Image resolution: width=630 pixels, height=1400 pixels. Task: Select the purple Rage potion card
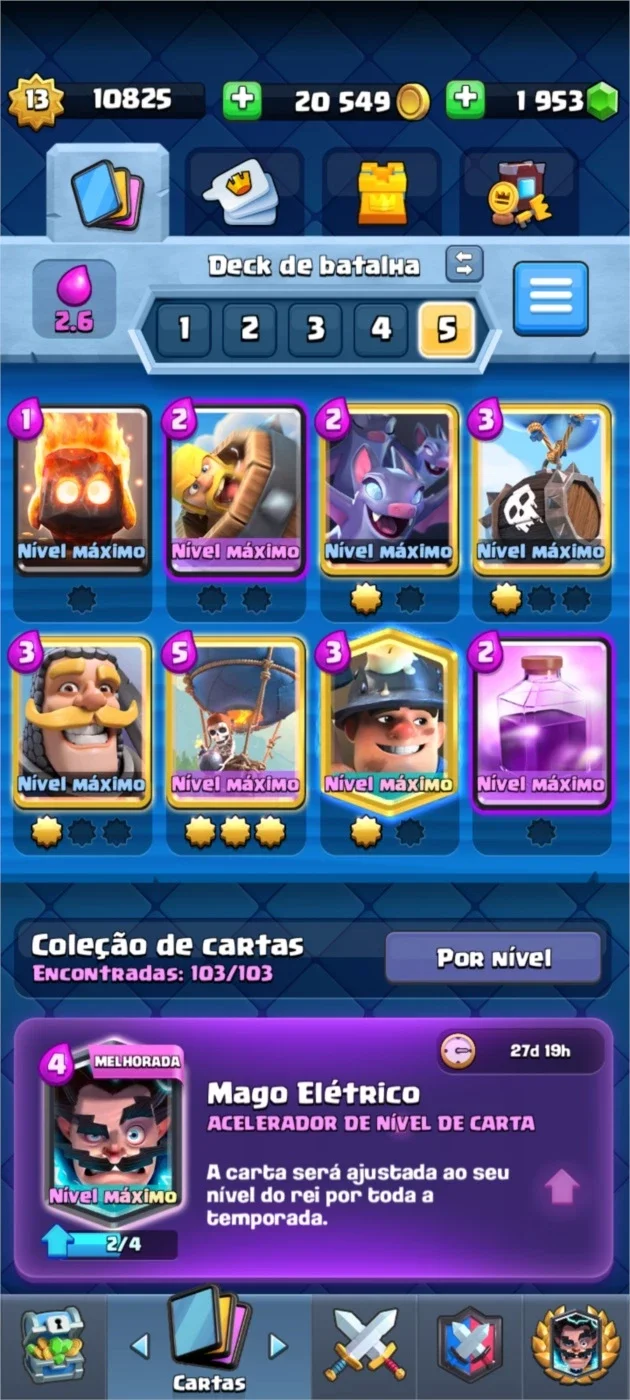[541, 721]
